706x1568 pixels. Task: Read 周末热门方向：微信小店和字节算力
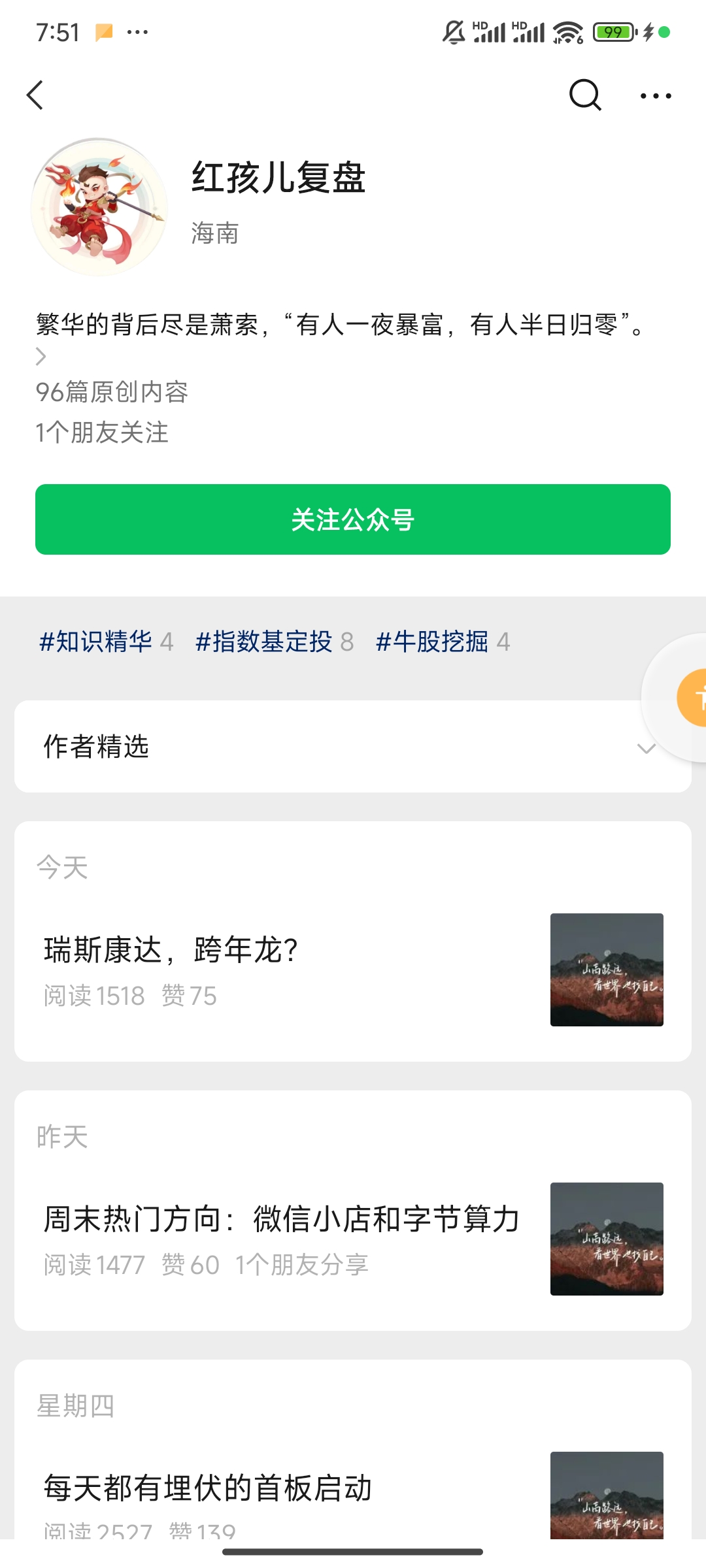point(281,1219)
